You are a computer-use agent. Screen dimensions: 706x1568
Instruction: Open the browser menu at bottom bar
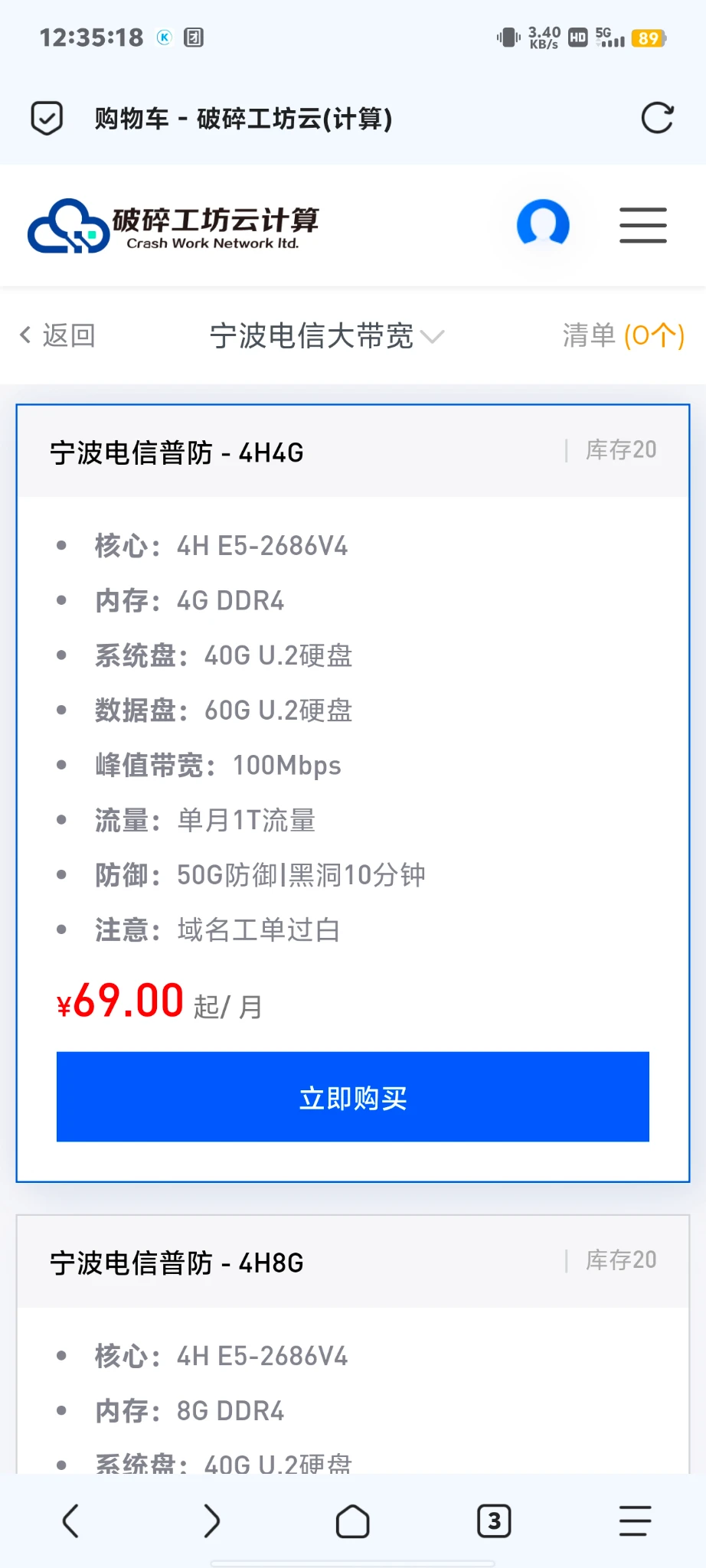[635, 1521]
